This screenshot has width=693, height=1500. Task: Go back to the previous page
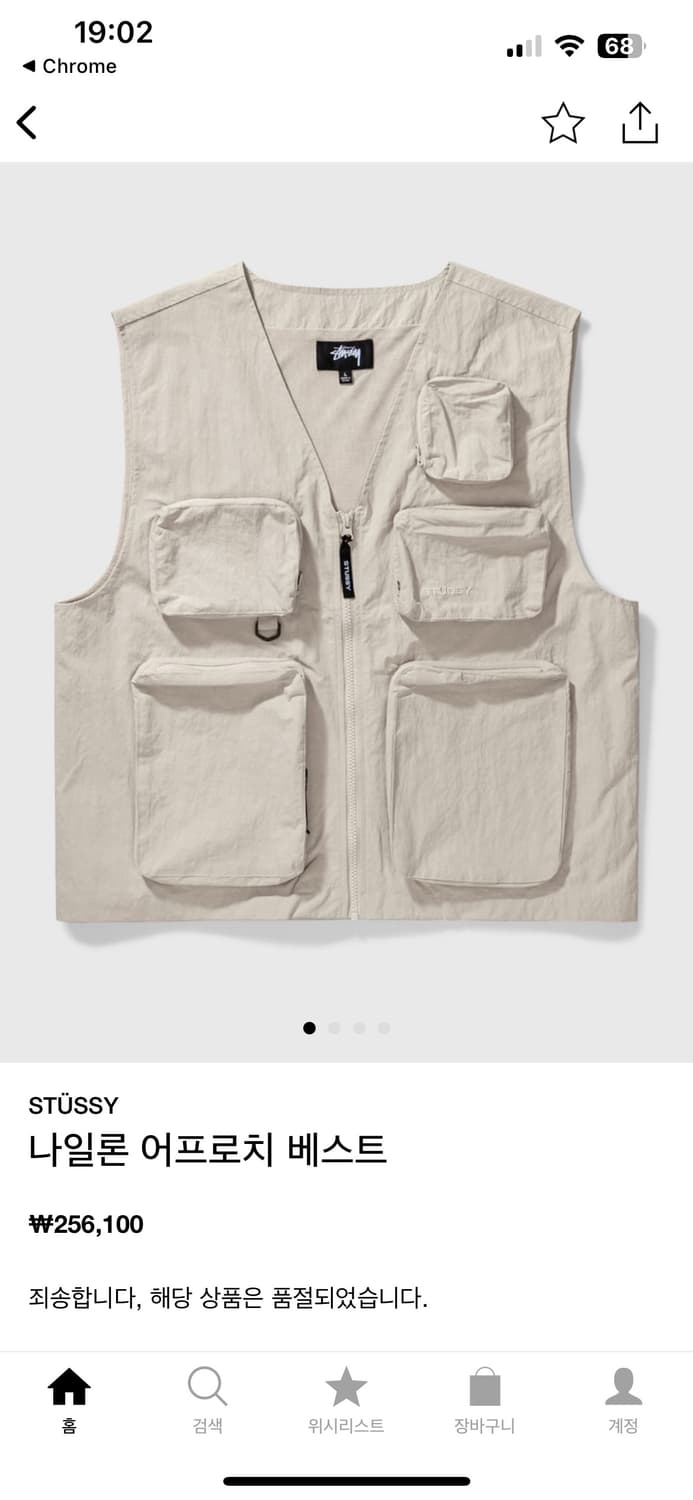(27, 123)
